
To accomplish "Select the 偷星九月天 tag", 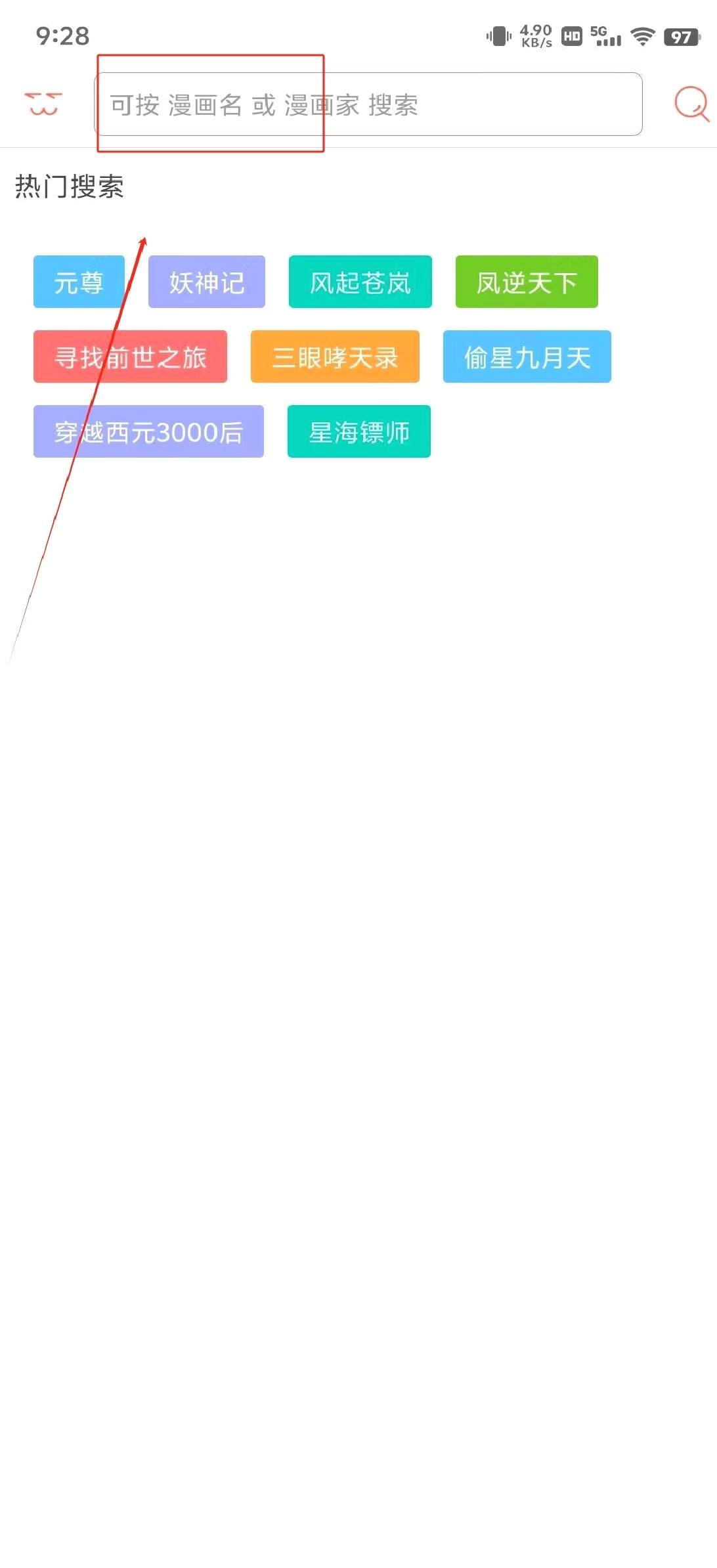I will coord(527,357).
